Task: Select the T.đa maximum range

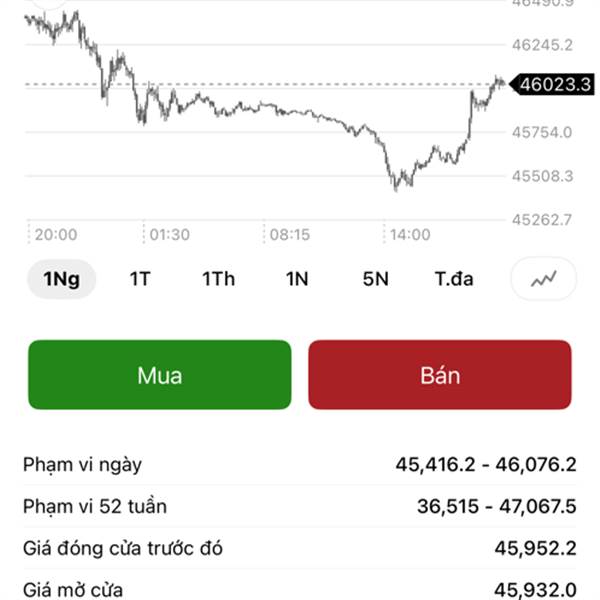Action: click(454, 279)
